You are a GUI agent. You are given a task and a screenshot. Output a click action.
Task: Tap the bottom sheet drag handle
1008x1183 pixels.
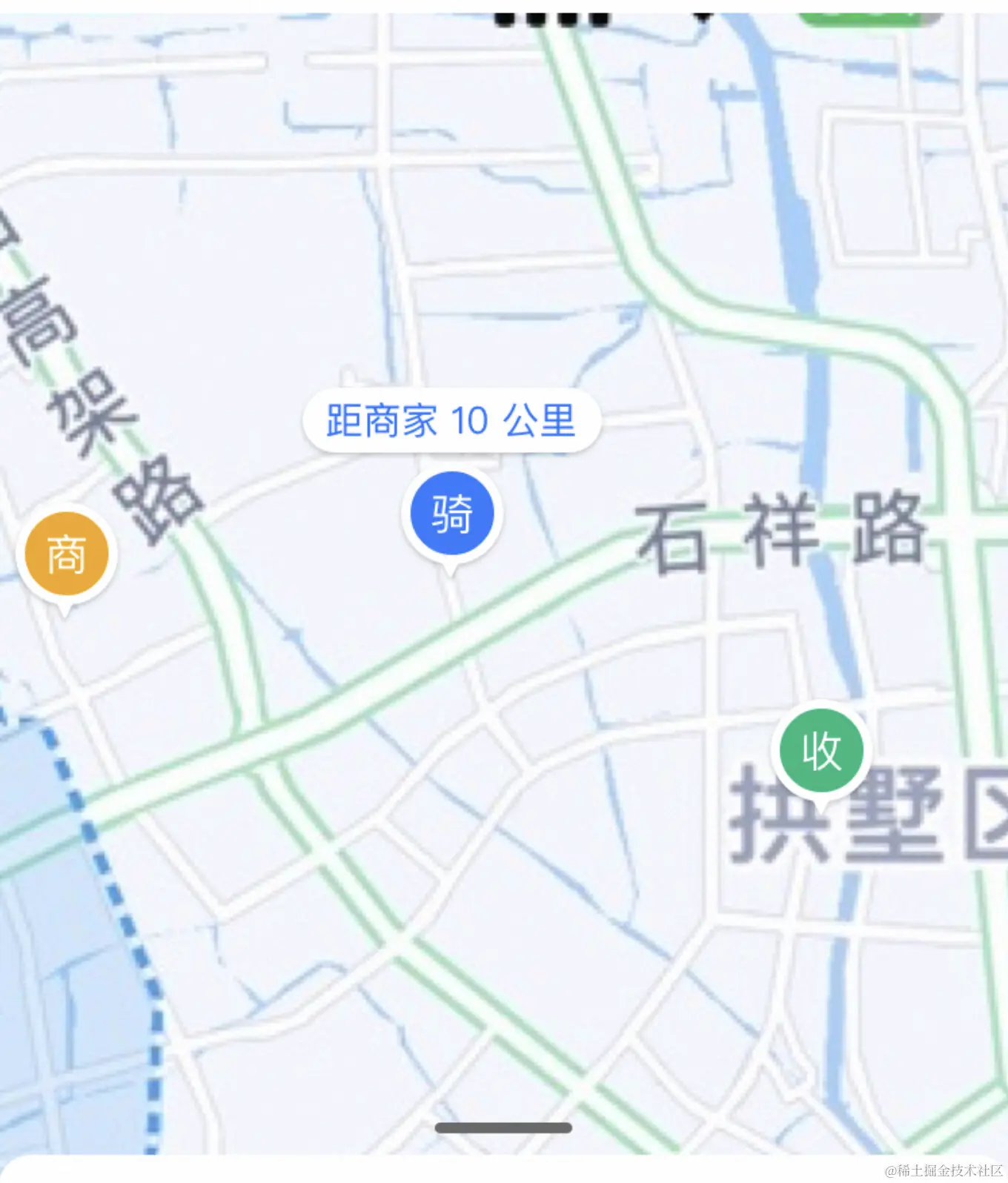point(503,1127)
